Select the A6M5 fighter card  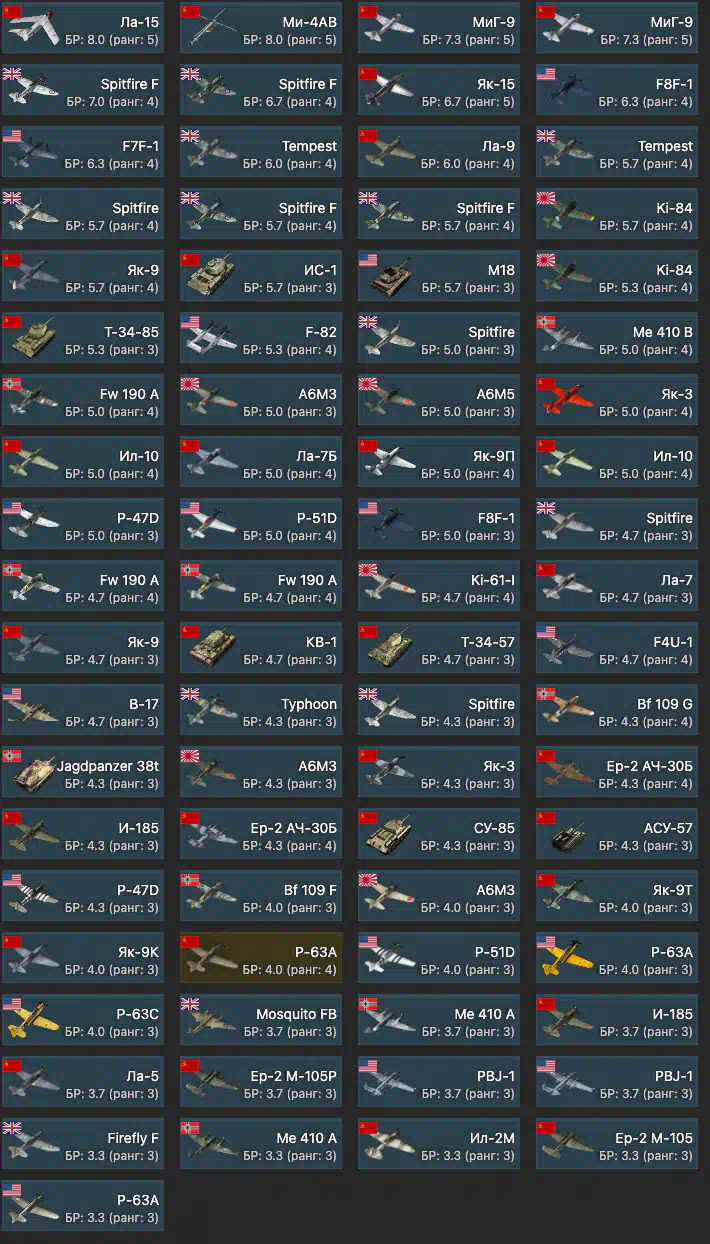439,401
